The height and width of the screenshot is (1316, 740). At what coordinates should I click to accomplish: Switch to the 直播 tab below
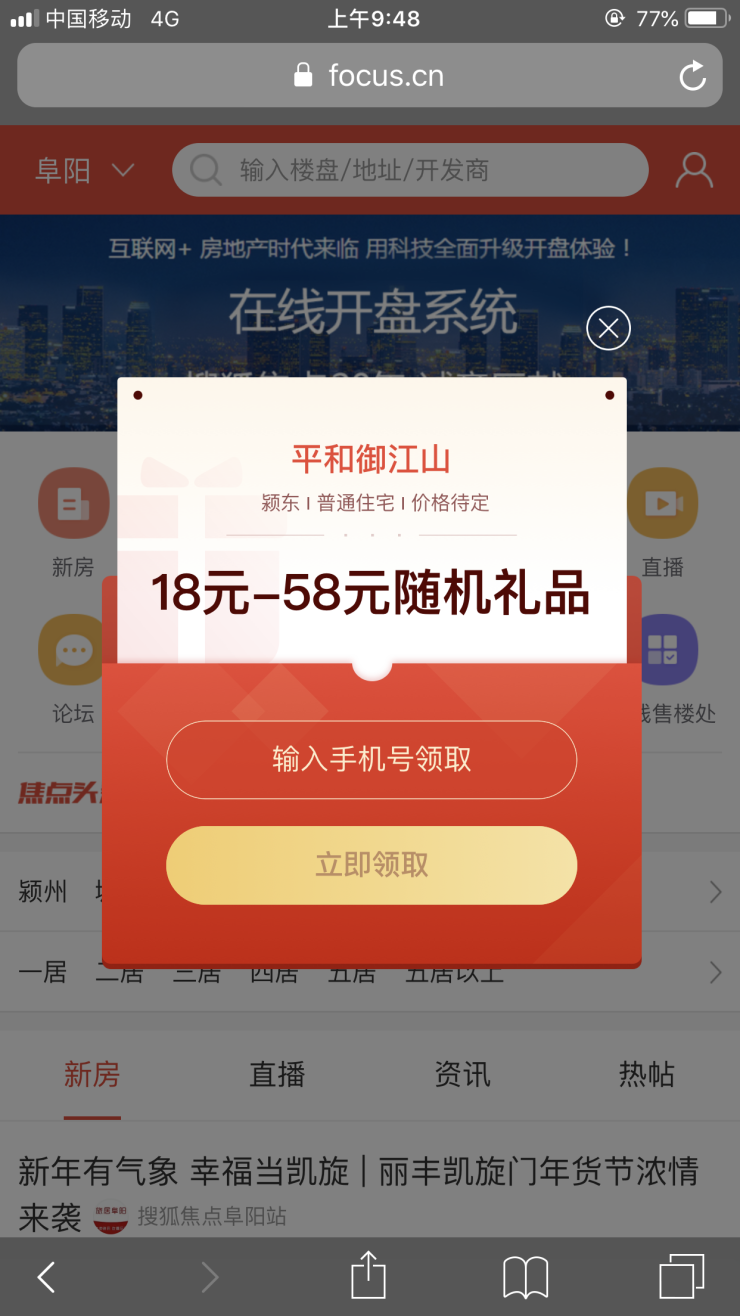[277, 1075]
